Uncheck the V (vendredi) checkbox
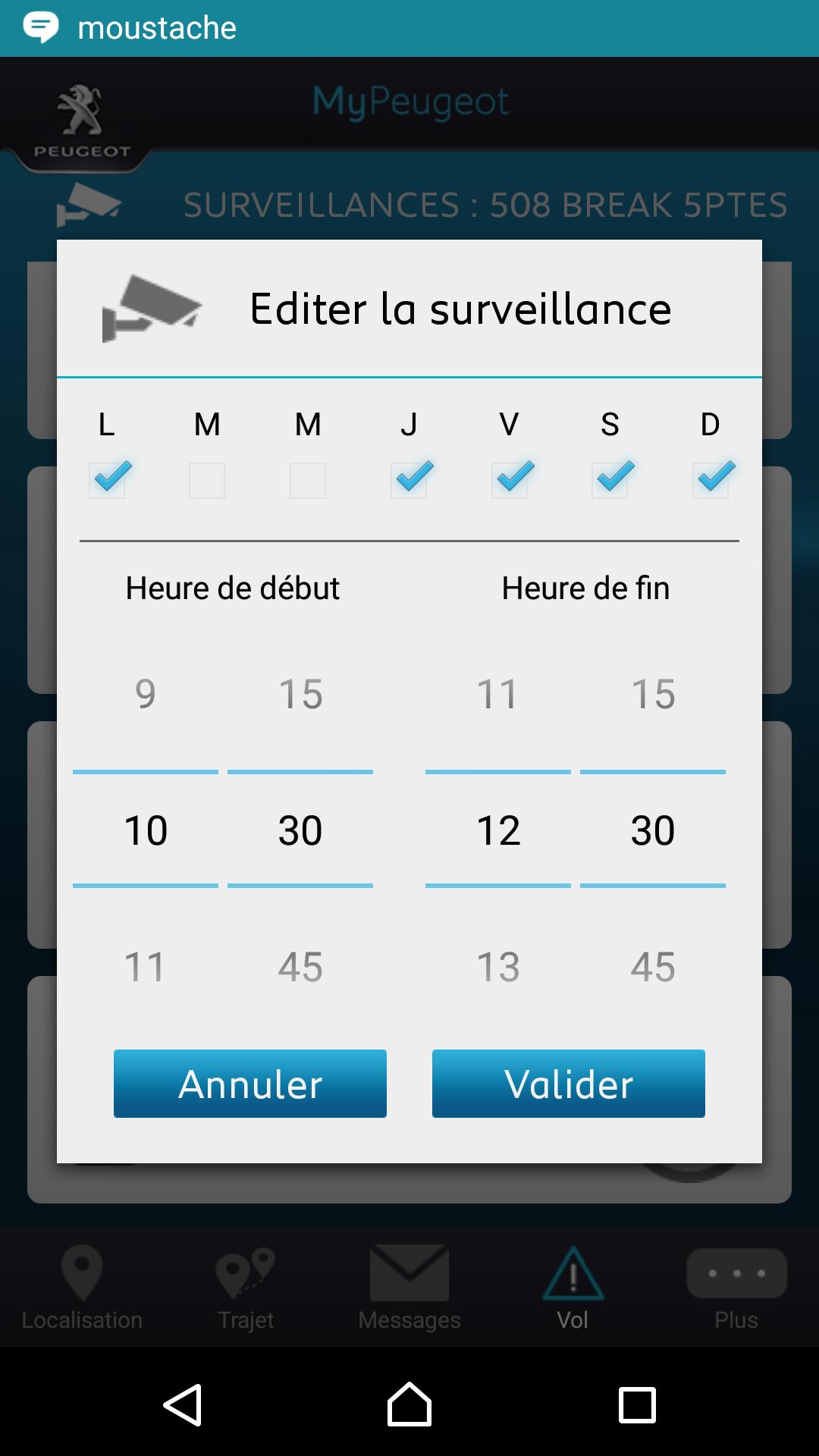This screenshot has width=819, height=1456. (510, 480)
